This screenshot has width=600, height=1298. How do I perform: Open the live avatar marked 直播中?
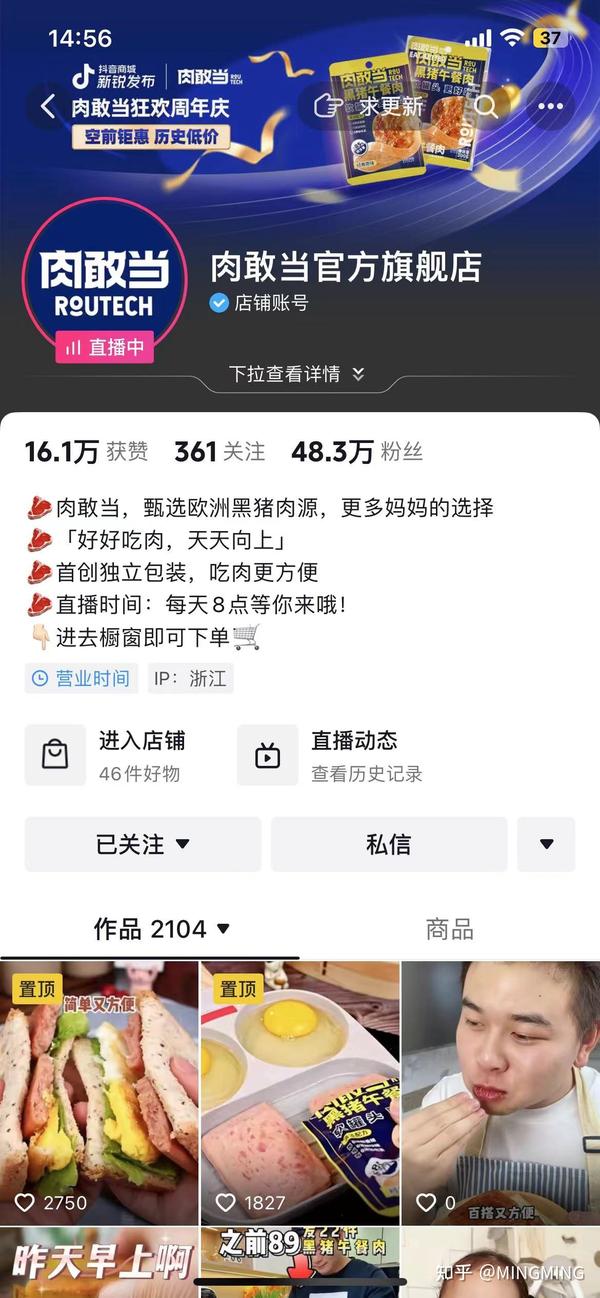[x=104, y=284]
